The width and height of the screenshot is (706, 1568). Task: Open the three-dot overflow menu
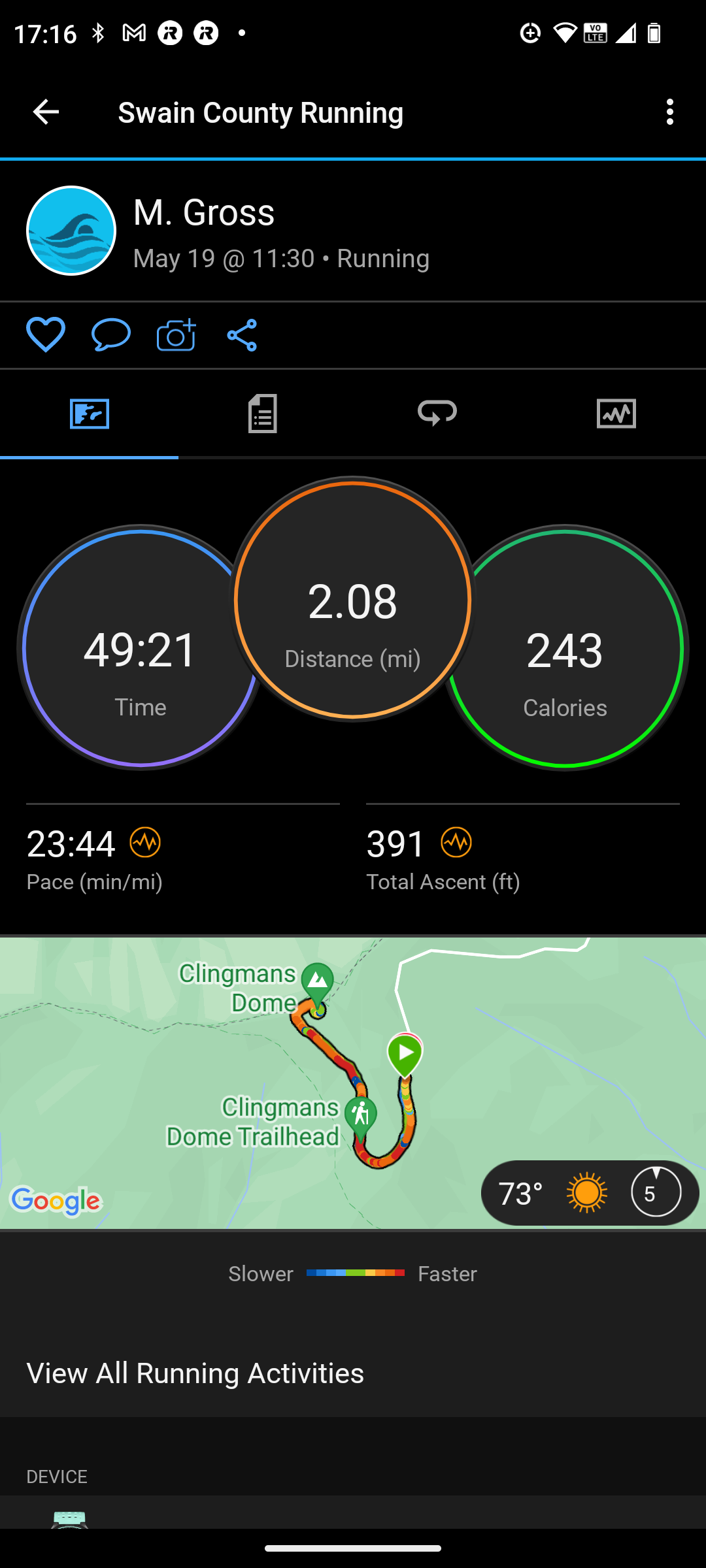click(x=669, y=112)
